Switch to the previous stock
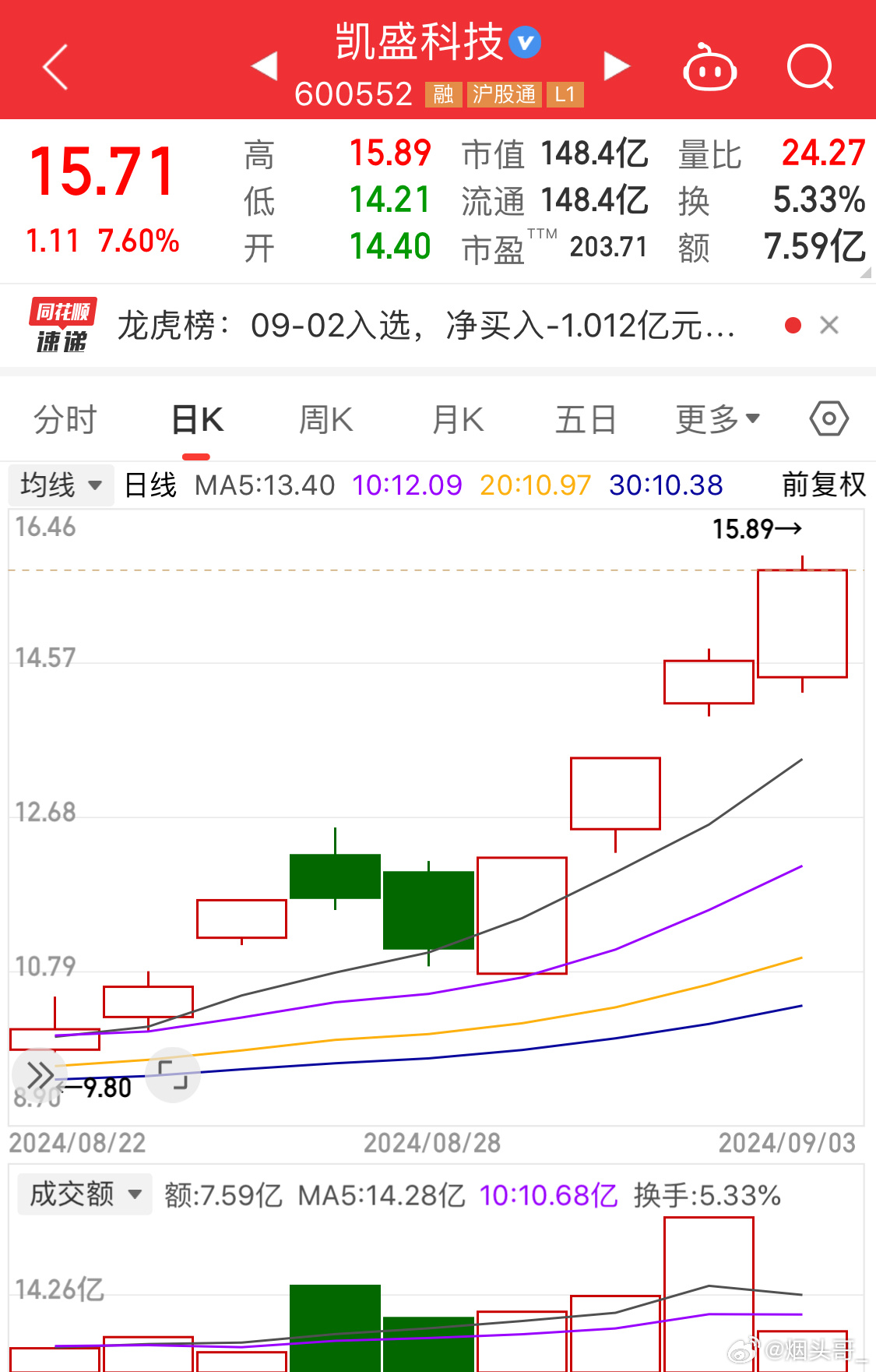Image resolution: width=876 pixels, height=1372 pixels. tap(265, 65)
